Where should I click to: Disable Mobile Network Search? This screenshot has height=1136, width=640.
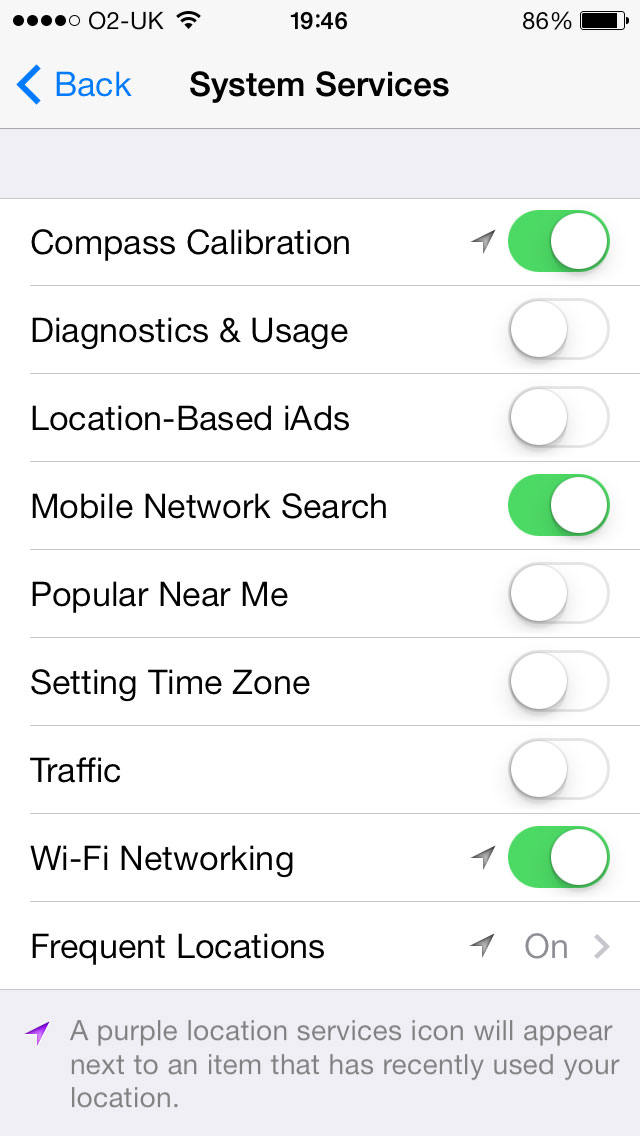tap(558, 506)
